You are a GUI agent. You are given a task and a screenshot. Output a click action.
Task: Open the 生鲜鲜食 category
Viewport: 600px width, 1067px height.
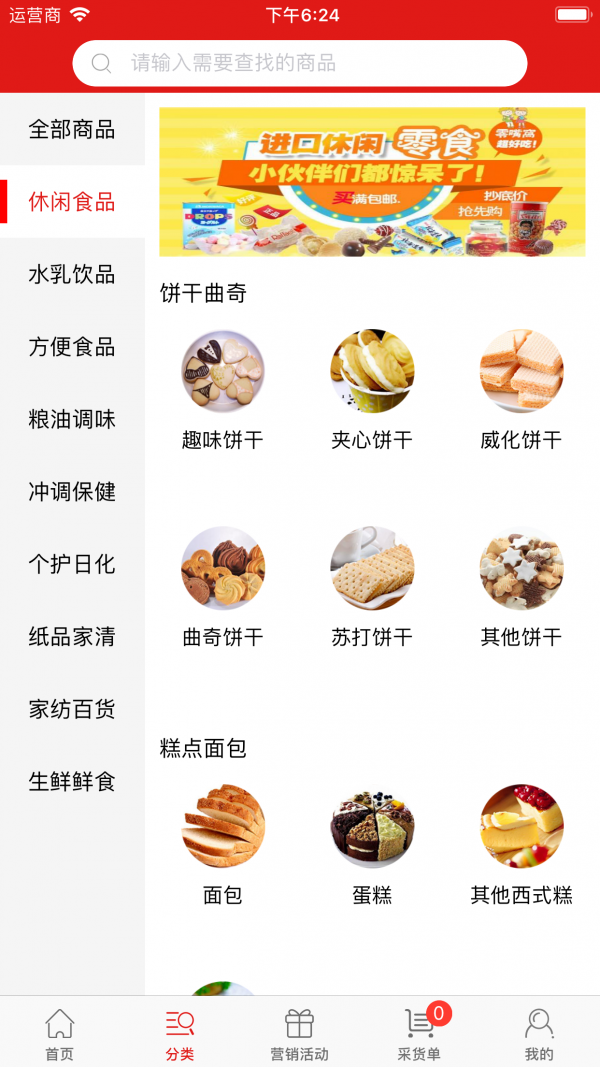click(72, 782)
